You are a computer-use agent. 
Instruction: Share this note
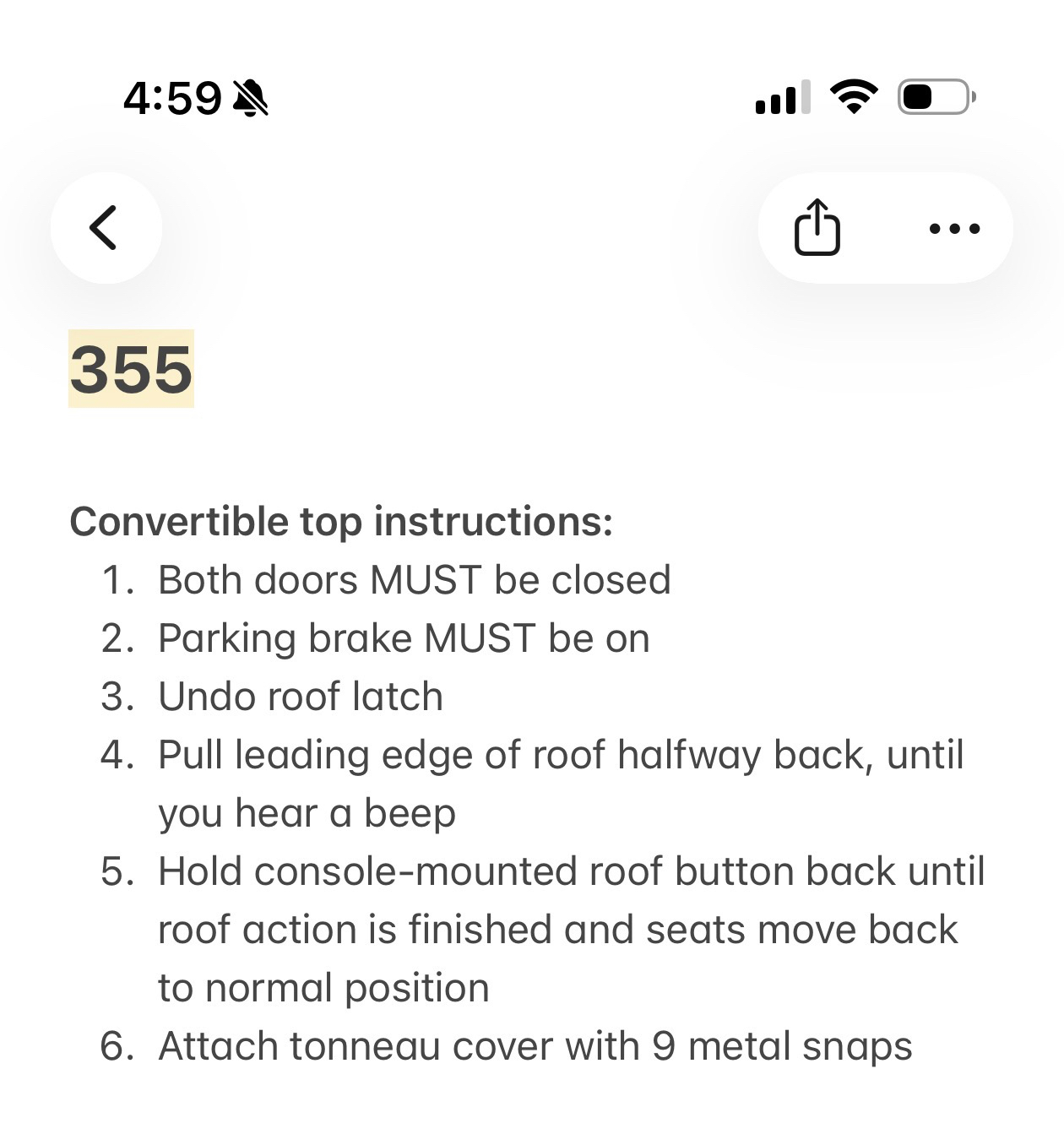coord(817,228)
